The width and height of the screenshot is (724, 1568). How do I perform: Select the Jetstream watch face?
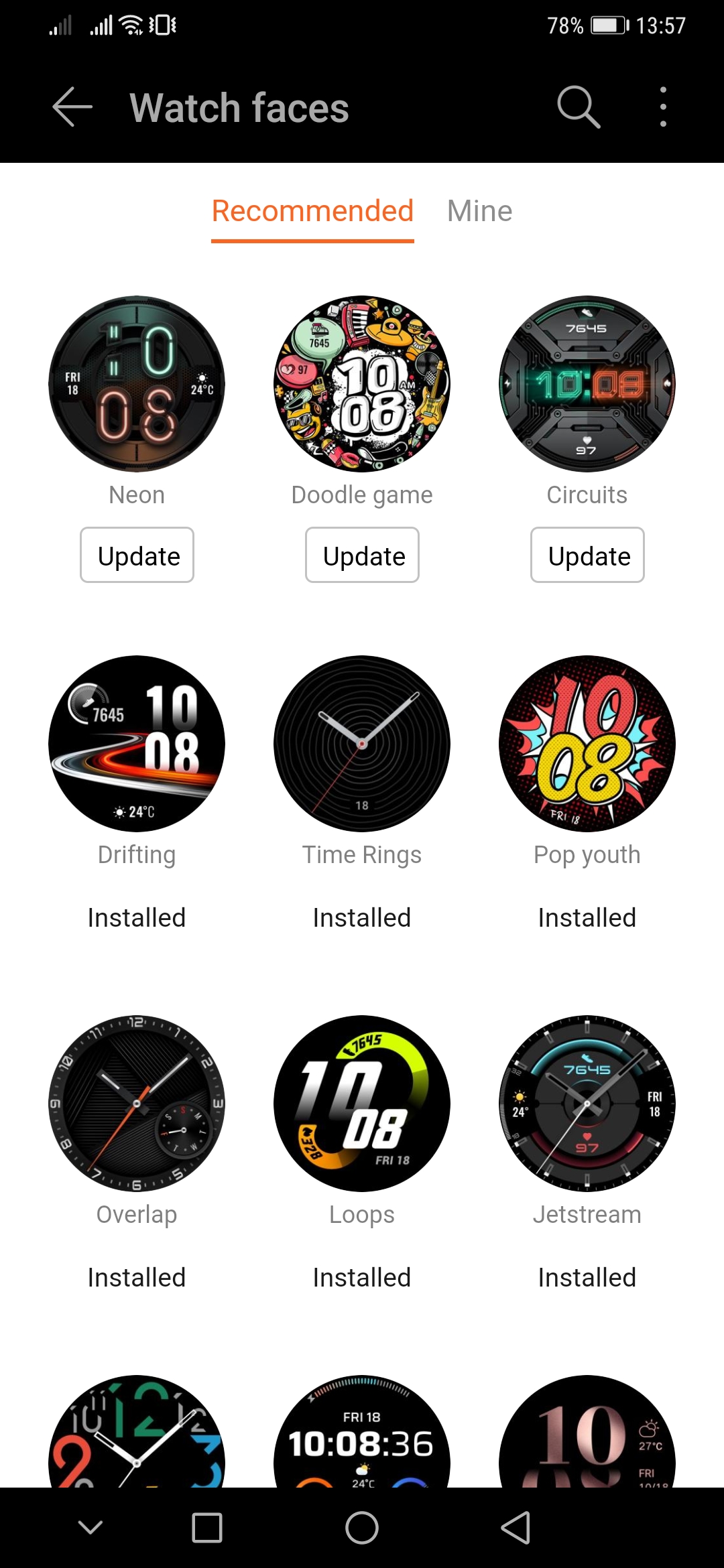click(587, 1104)
